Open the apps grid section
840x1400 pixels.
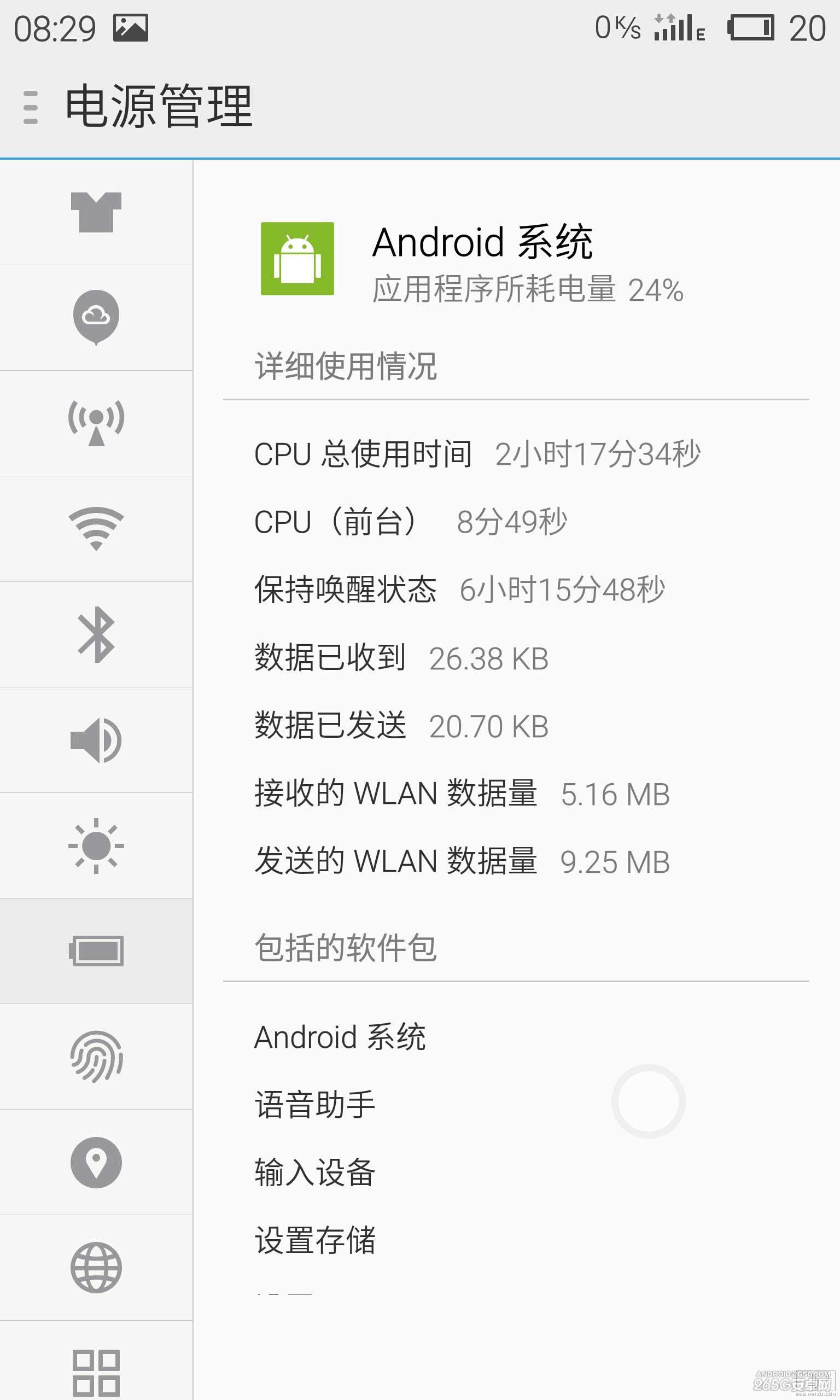[x=96, y=1373]
